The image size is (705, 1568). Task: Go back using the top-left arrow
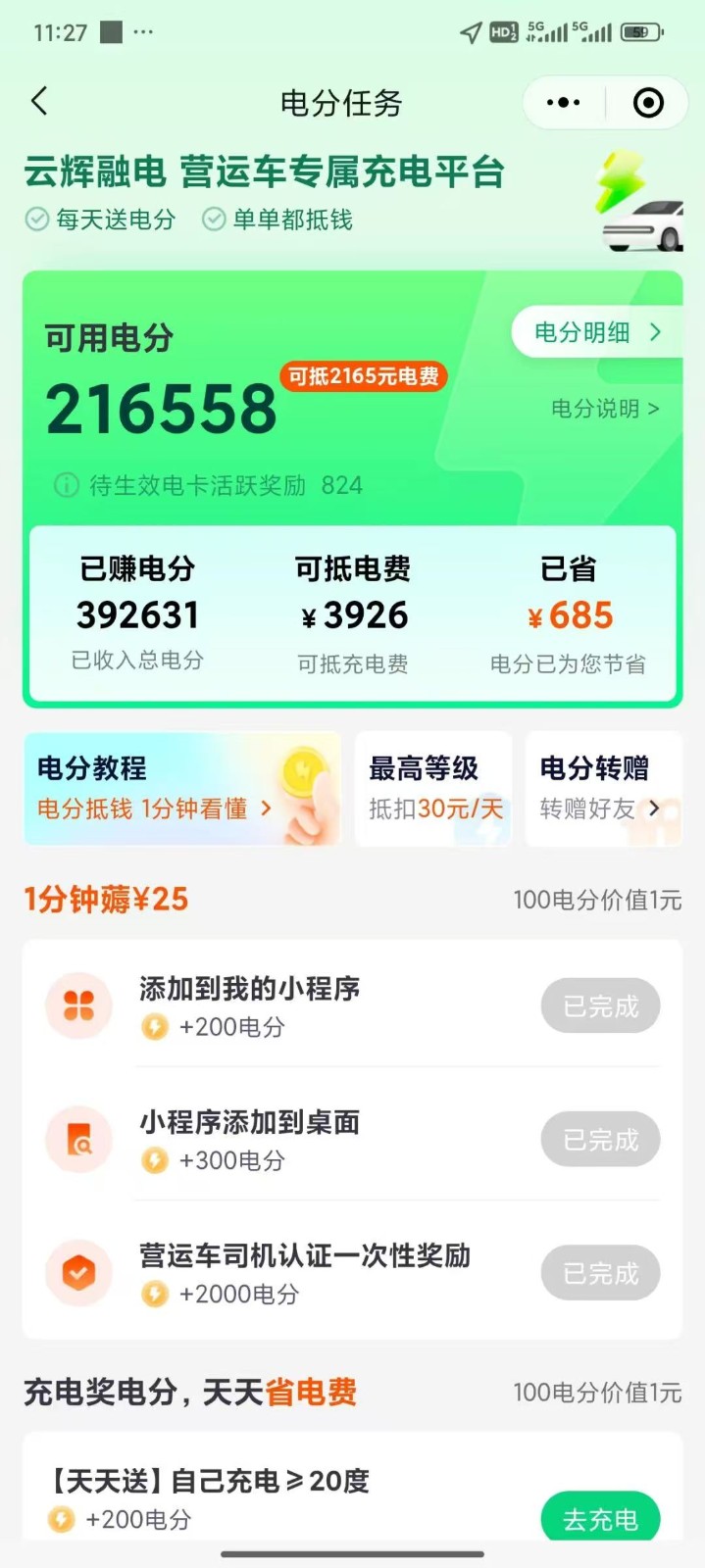pos(39,101)
